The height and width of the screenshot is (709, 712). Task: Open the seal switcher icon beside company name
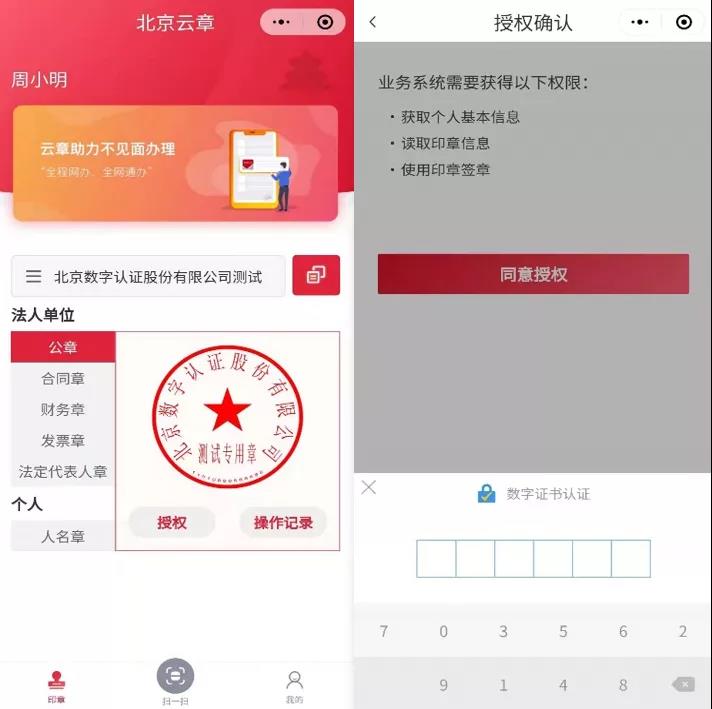click(316, 275)
